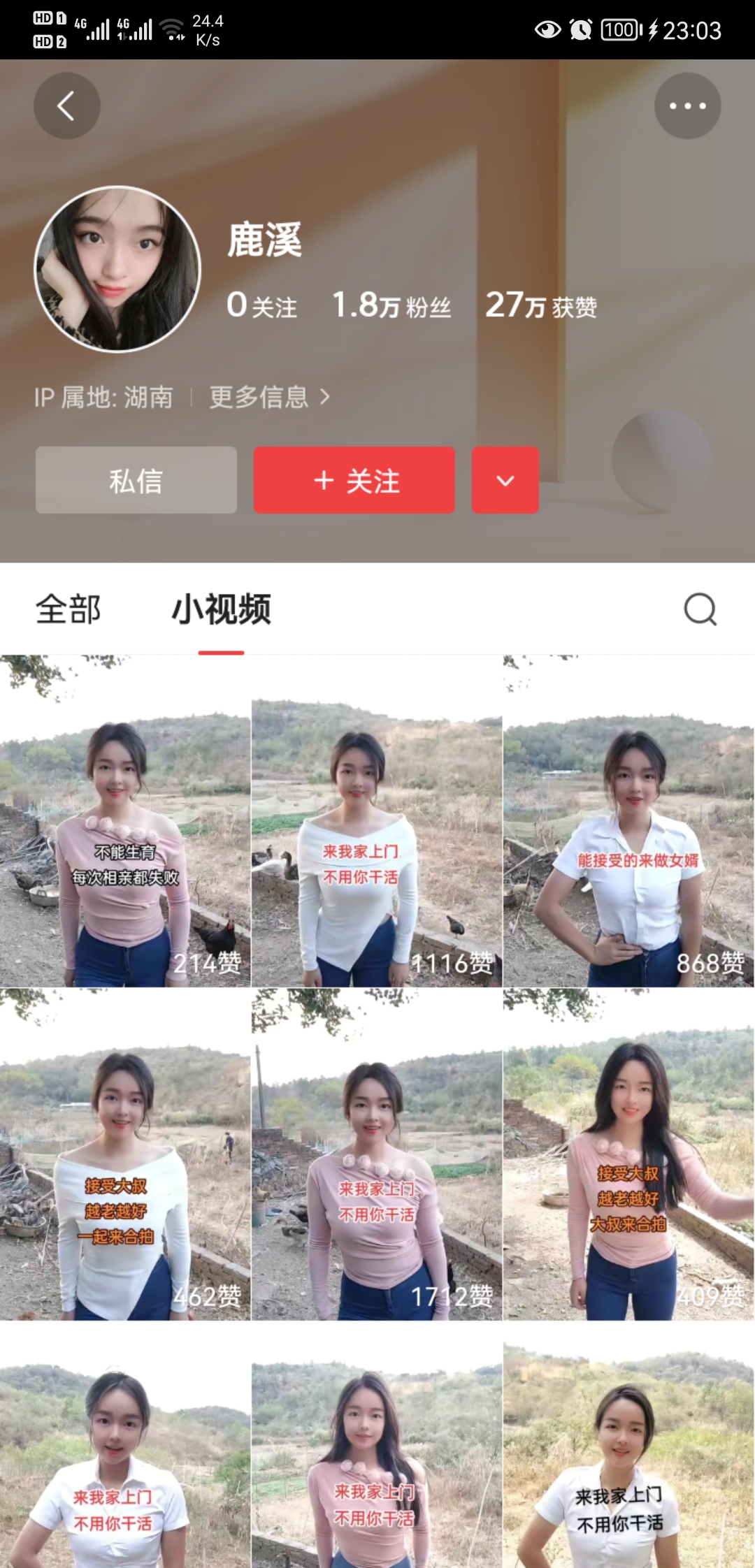Tap the profile avatar photo
Viewport: 755px width, 1568px height.
(x=117, y=269)
